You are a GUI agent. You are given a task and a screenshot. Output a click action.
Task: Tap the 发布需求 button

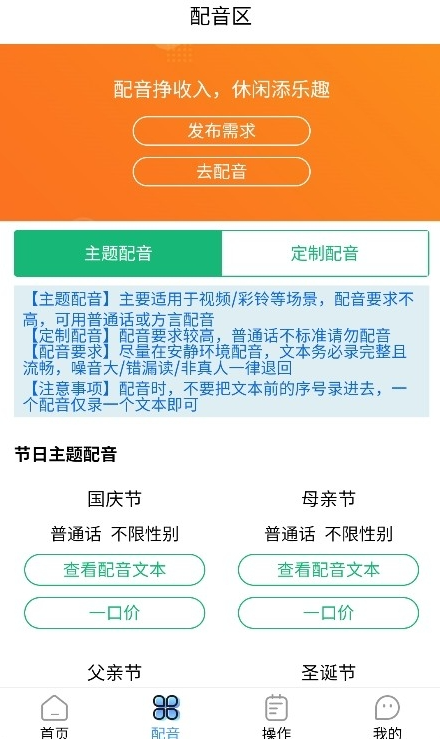(221, 131)
